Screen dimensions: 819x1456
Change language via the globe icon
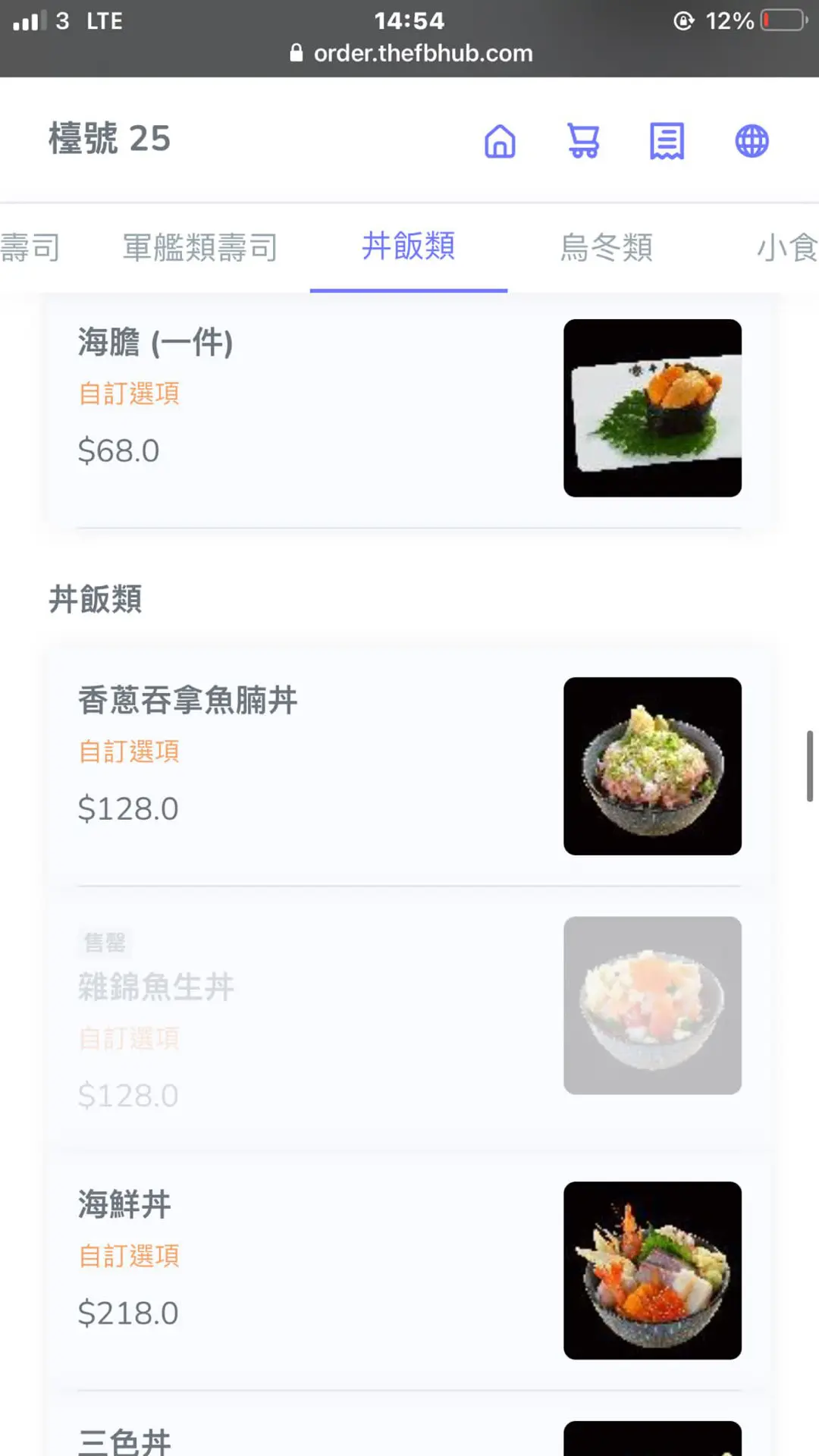point(752,141)
